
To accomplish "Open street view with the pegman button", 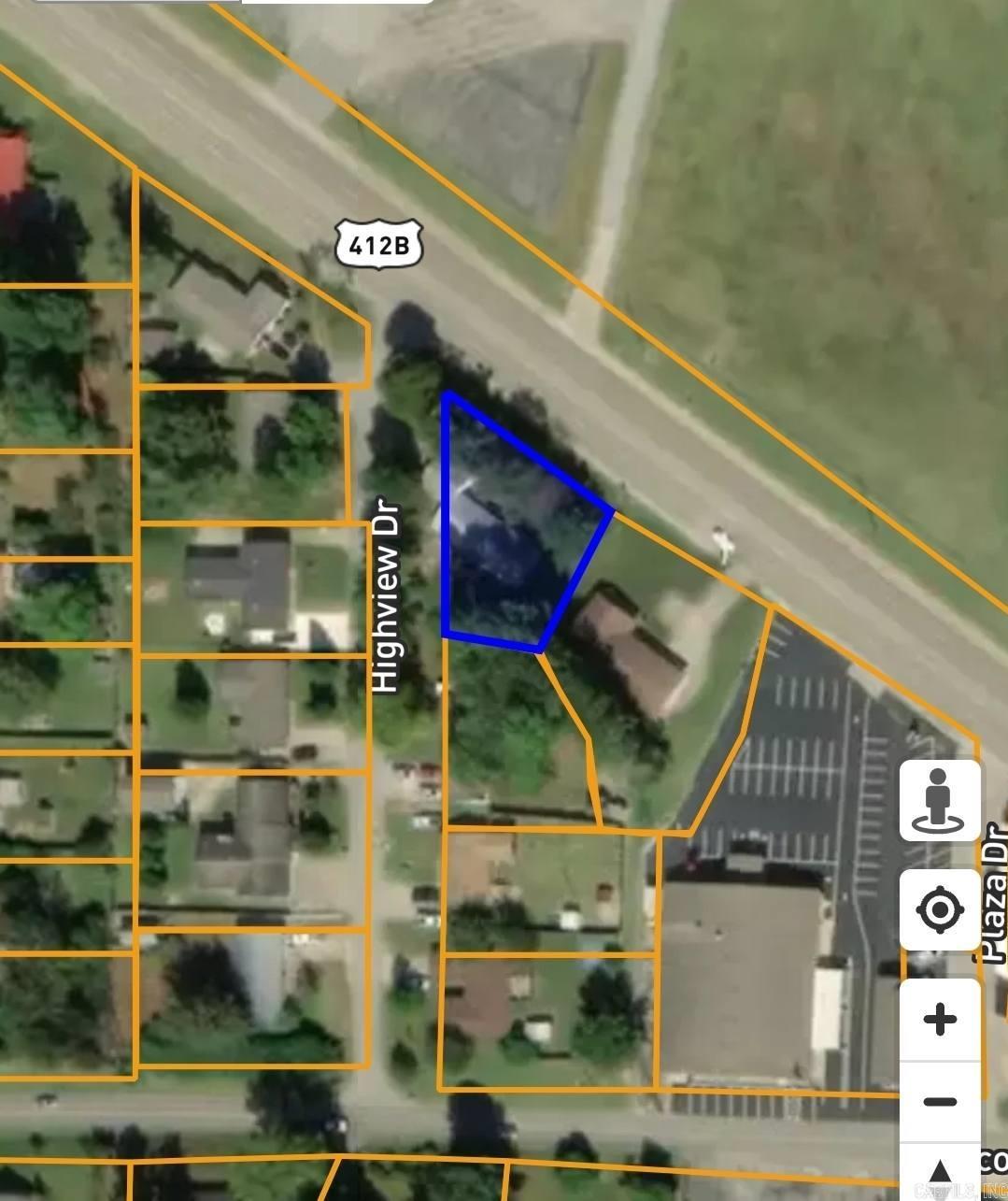I will click(940, 800).
